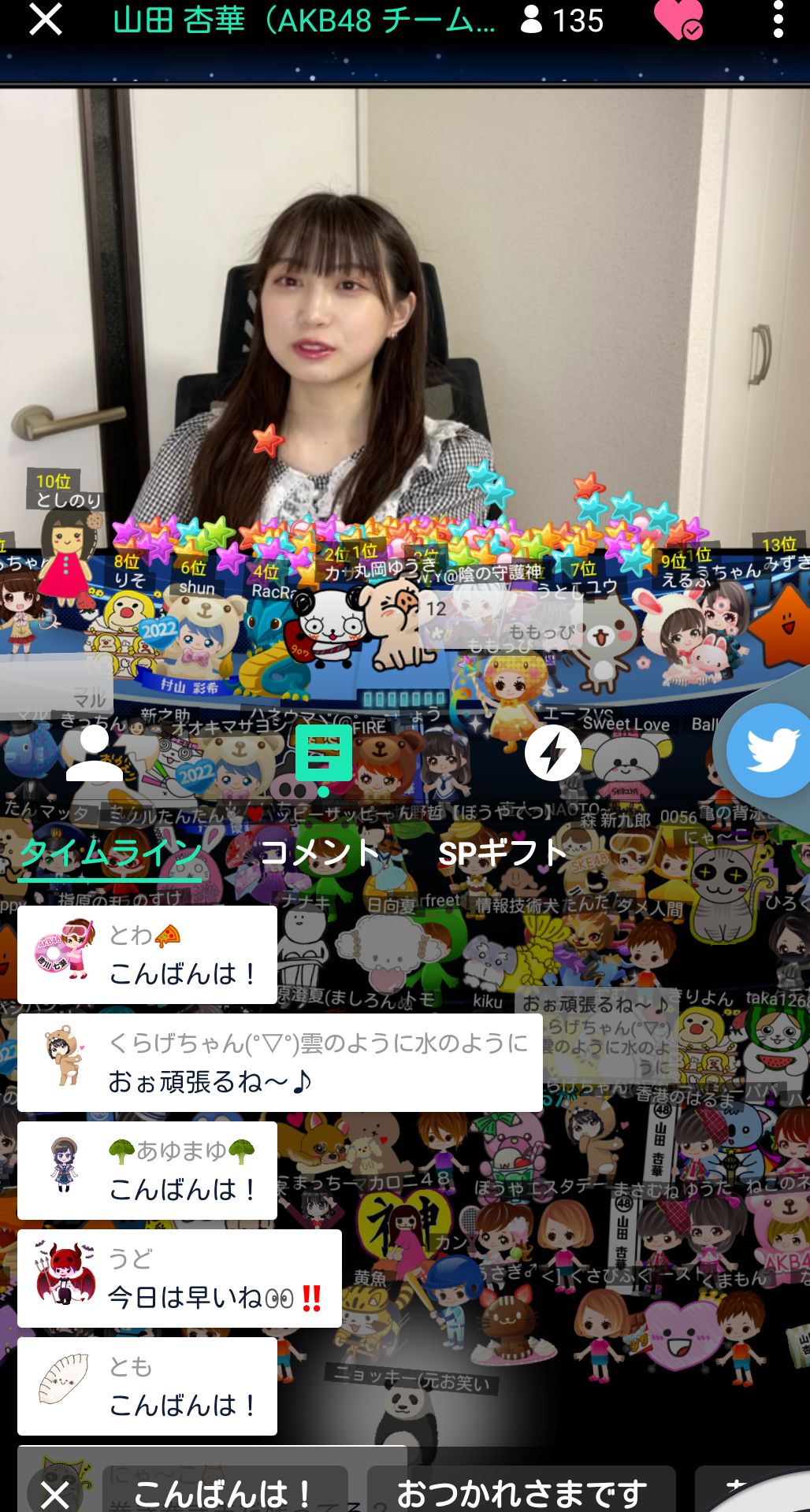Send the こんばんは！ quick reply

225,1491
